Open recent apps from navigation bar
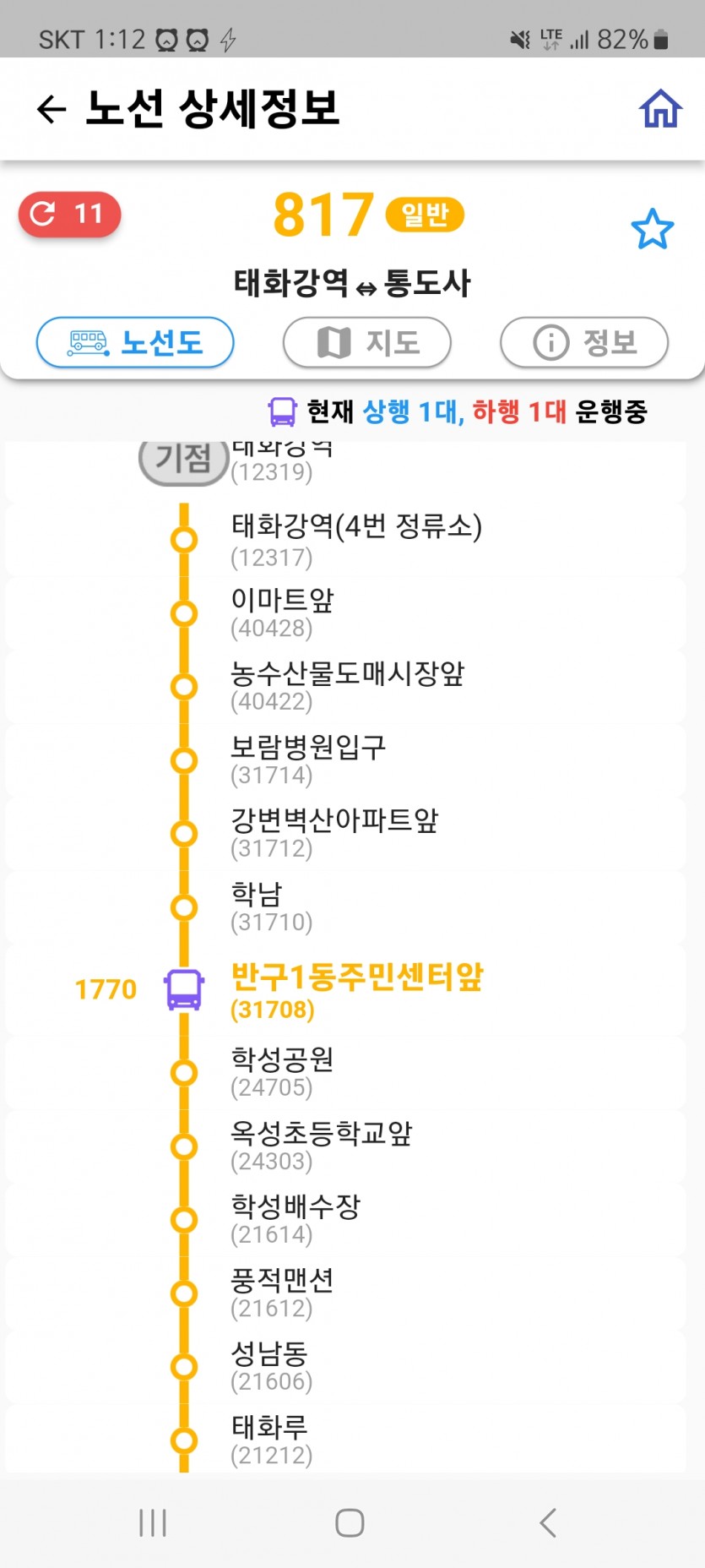Image resolution: width=705 pixels, height=1568 pixels. (x=153, y=1522)
